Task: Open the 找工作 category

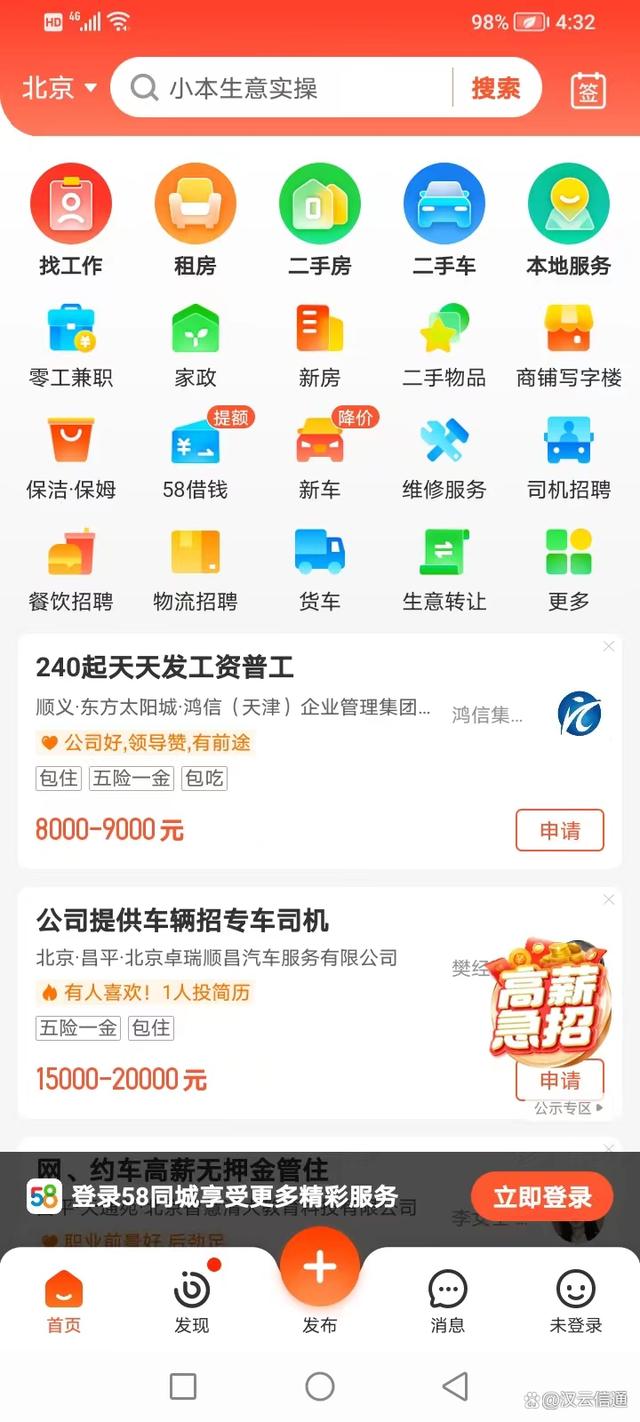Action: point(70,220)
